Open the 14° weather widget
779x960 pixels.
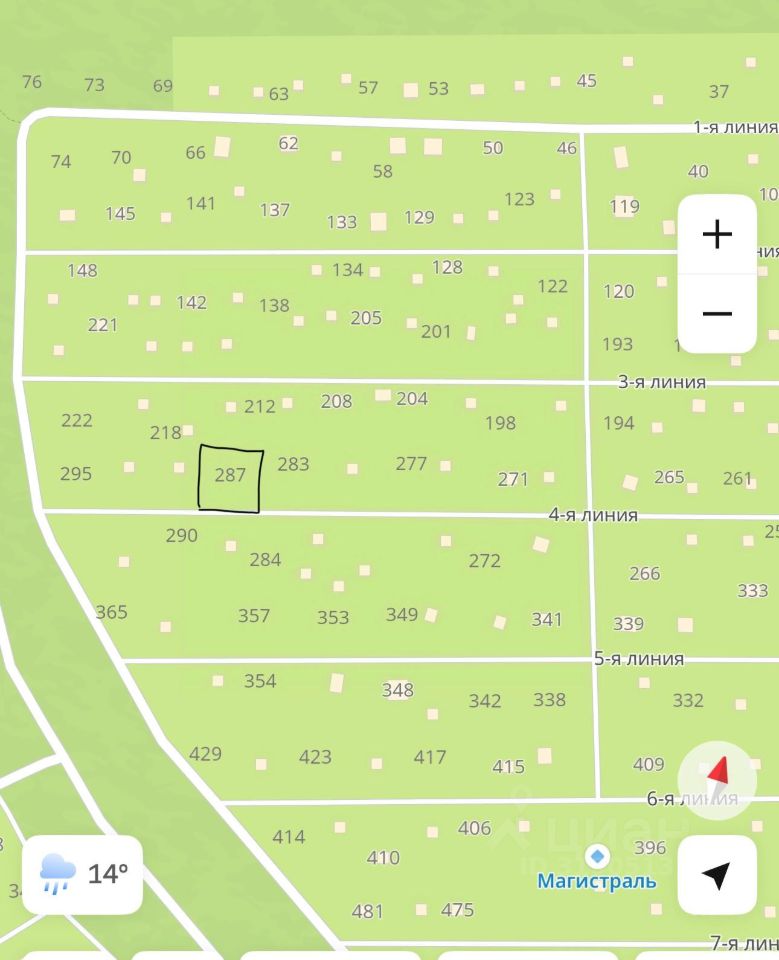[x=83, y=875]
